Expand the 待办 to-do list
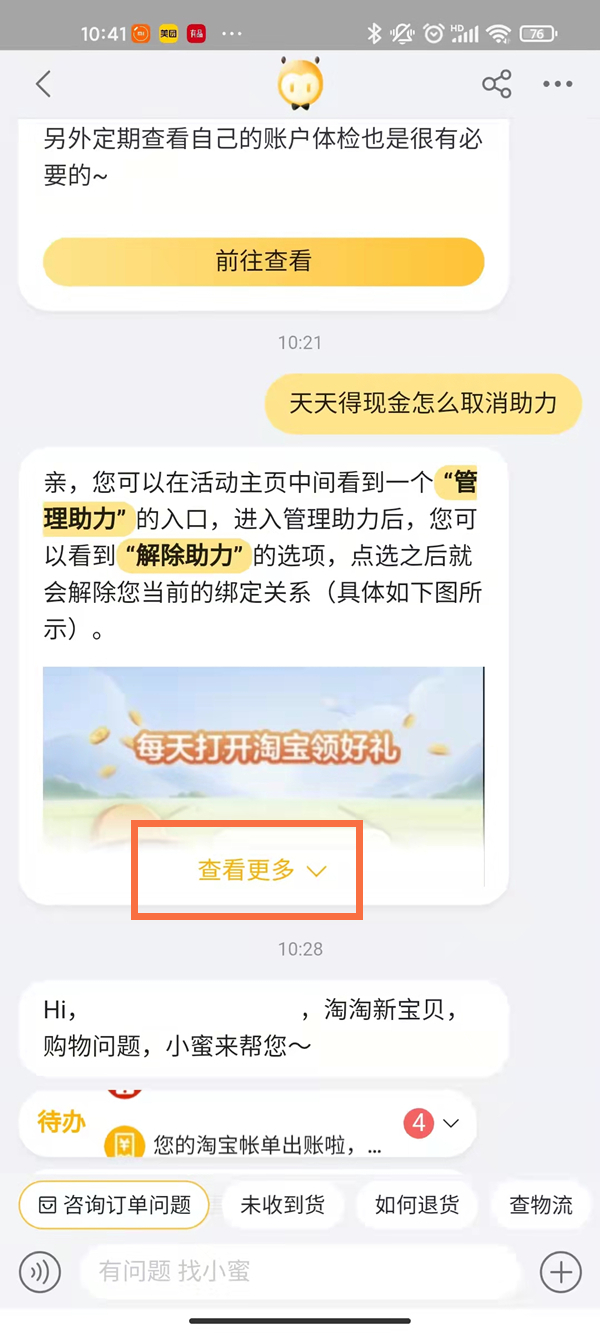Image resolution: width=600 pixels, height=1333 pixels. point(450,1123)
